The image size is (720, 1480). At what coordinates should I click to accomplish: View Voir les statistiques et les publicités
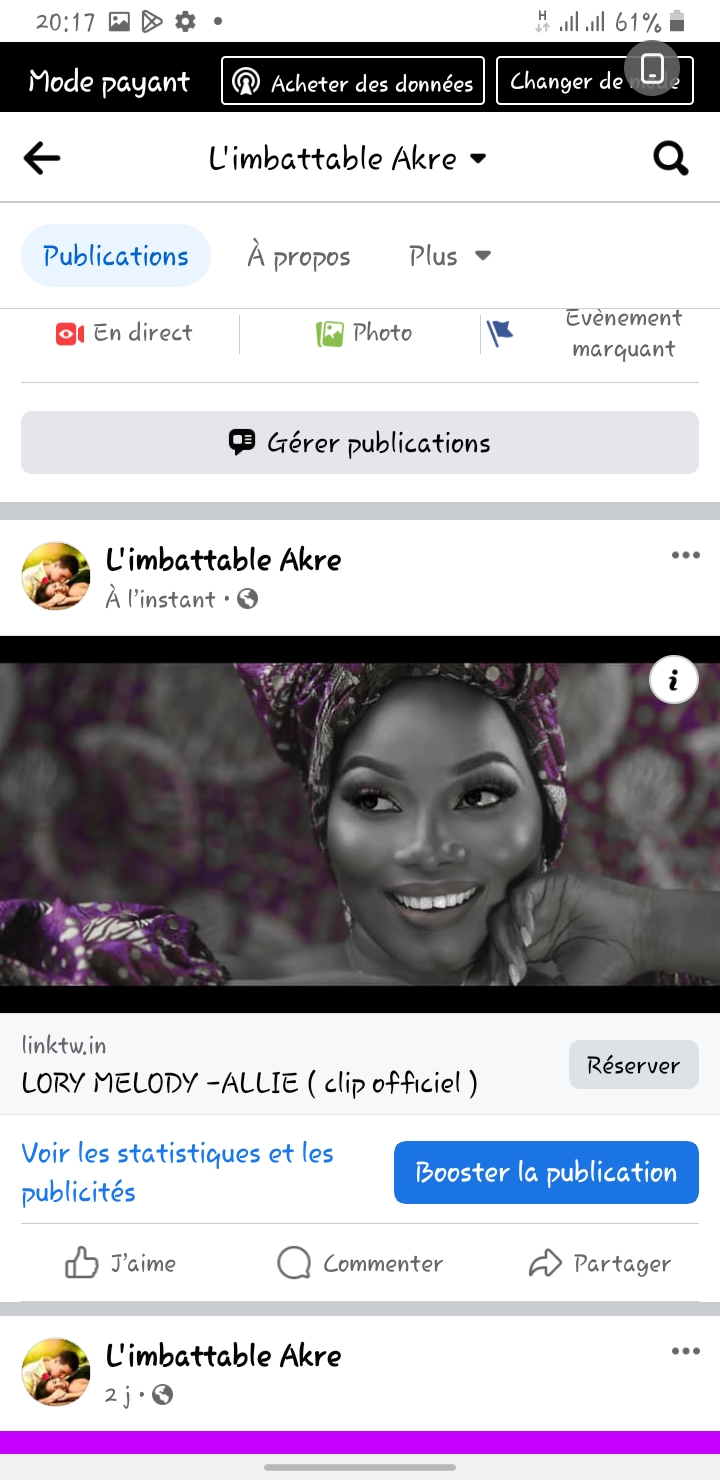pos(178,1172)
